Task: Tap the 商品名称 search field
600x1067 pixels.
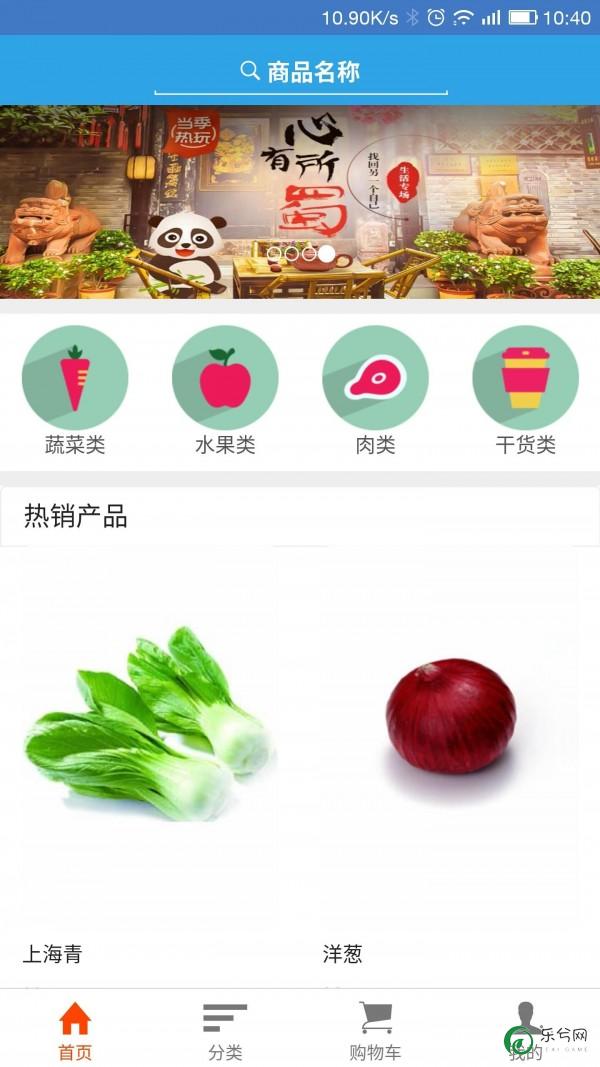Action: click(300, 72)
